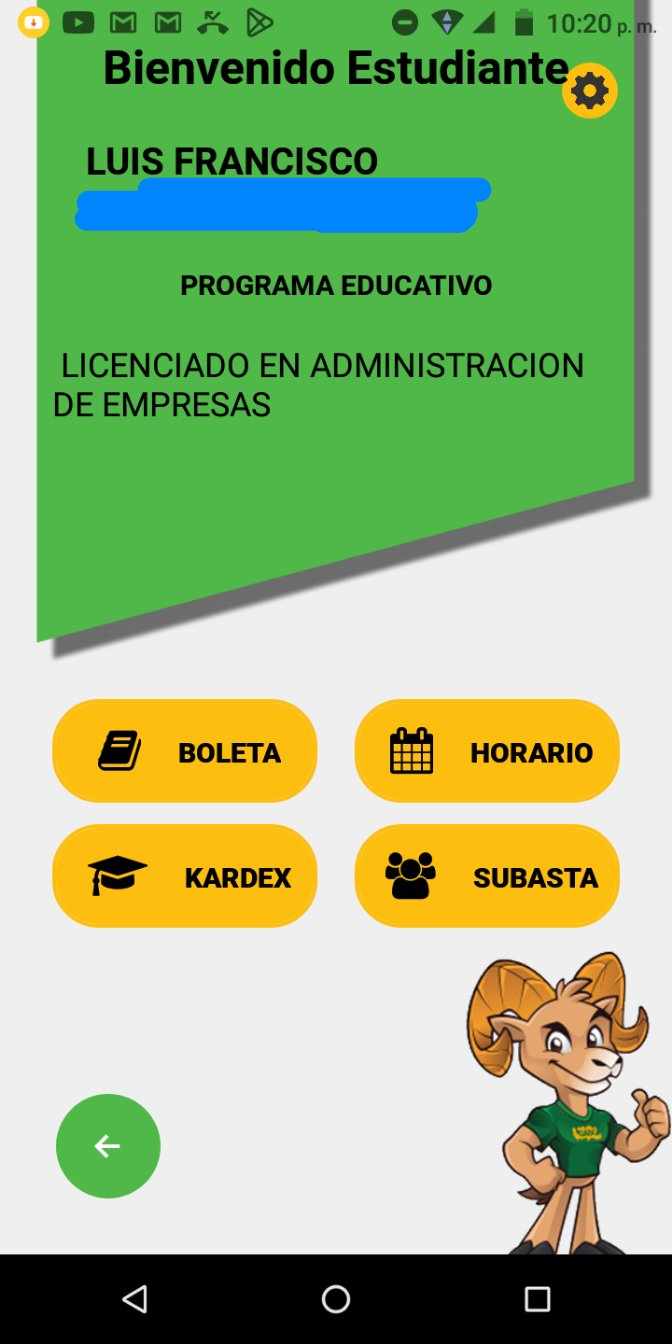
Task: Open the Kardex records
Action: point(185,876)
